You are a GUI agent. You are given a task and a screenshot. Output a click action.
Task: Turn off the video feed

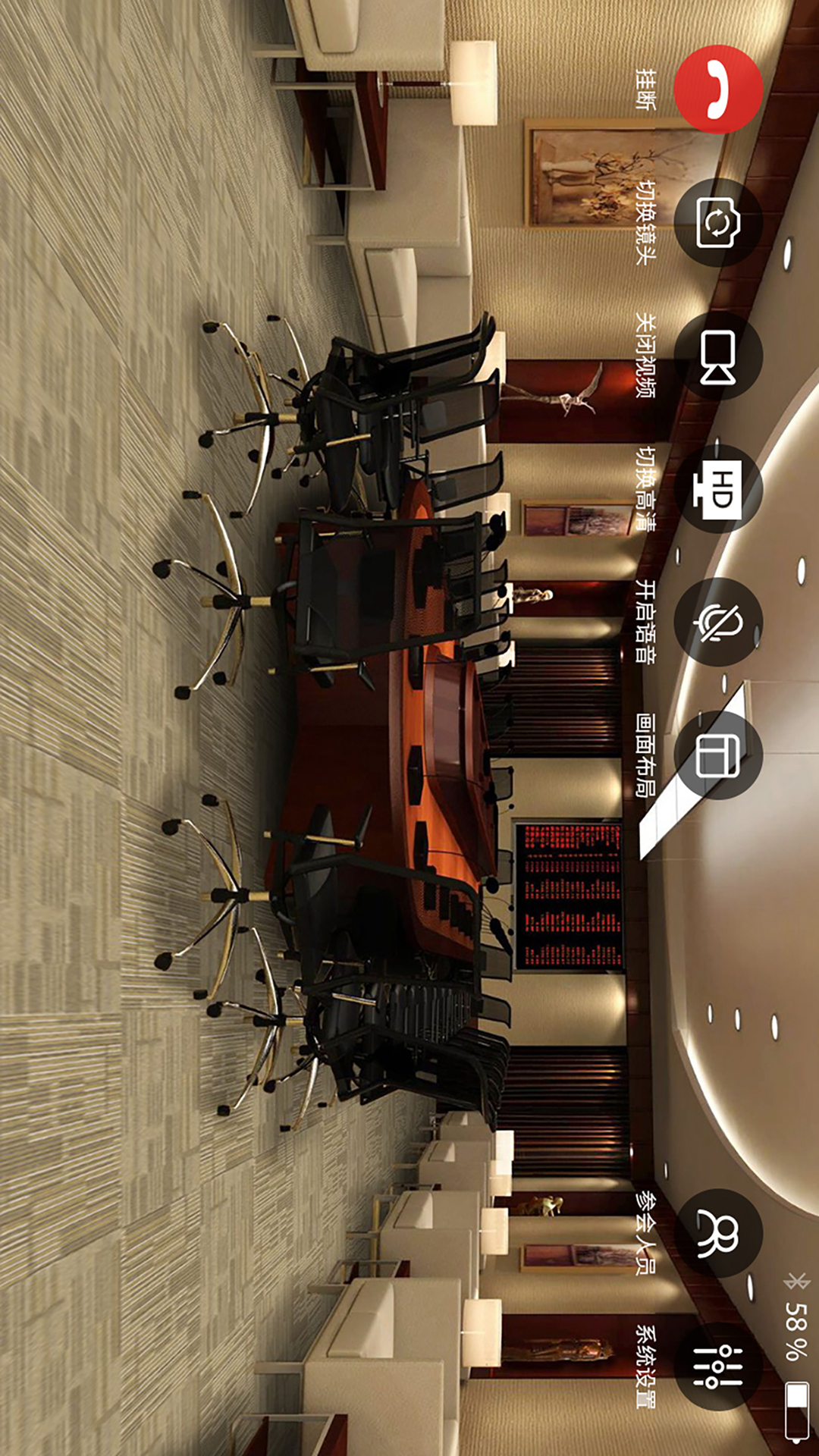coord(717,356)
